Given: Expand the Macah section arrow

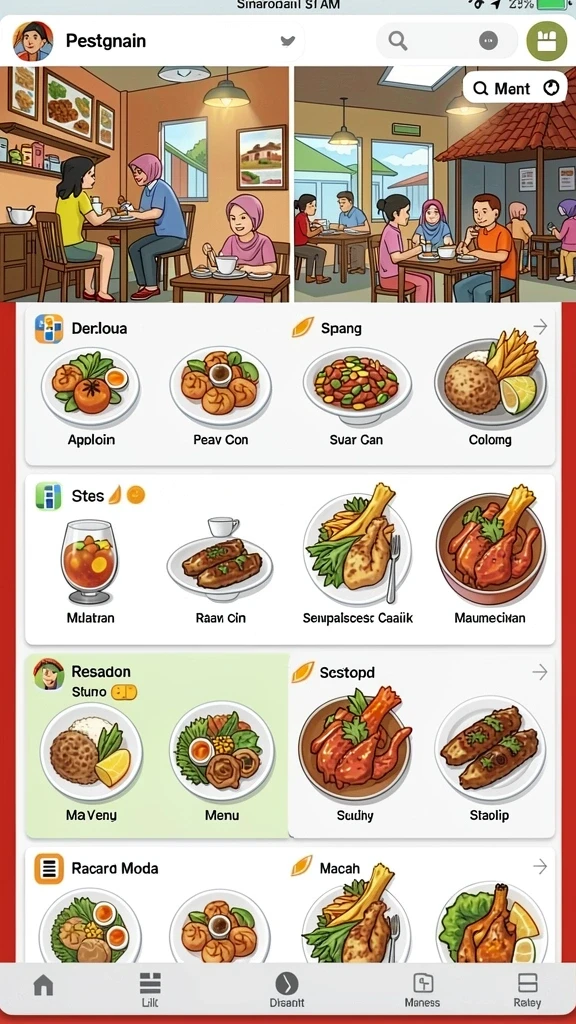Looking at the screenshot, I should coord(539,867).
